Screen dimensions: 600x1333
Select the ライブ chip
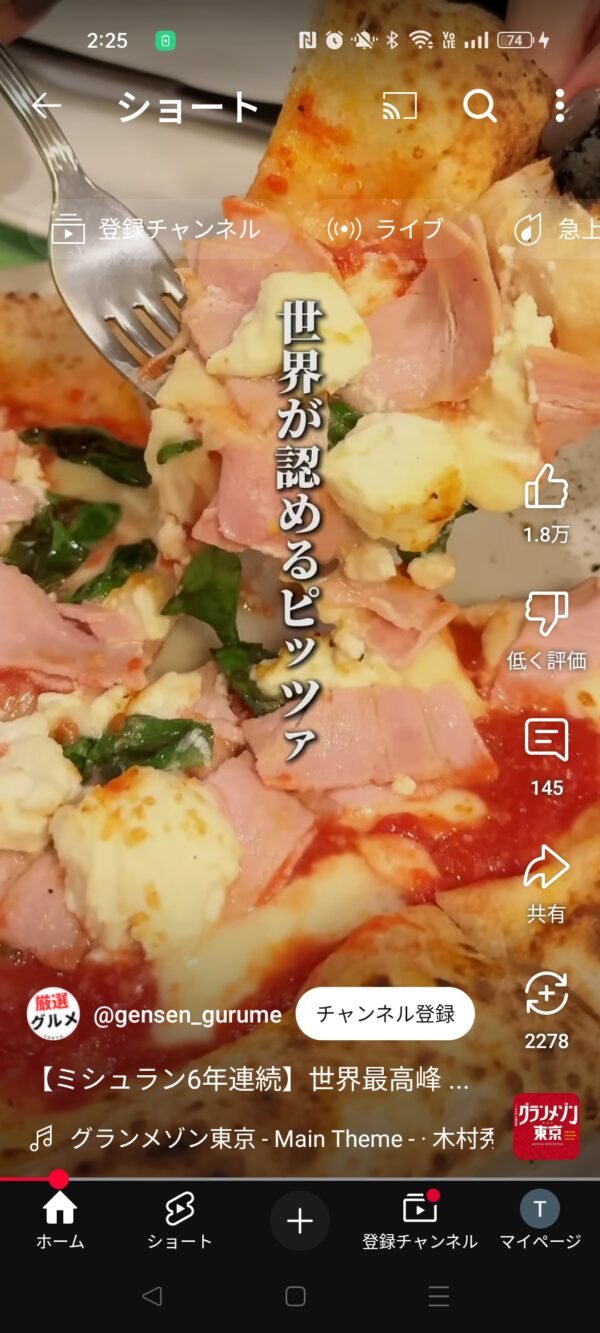385,229
